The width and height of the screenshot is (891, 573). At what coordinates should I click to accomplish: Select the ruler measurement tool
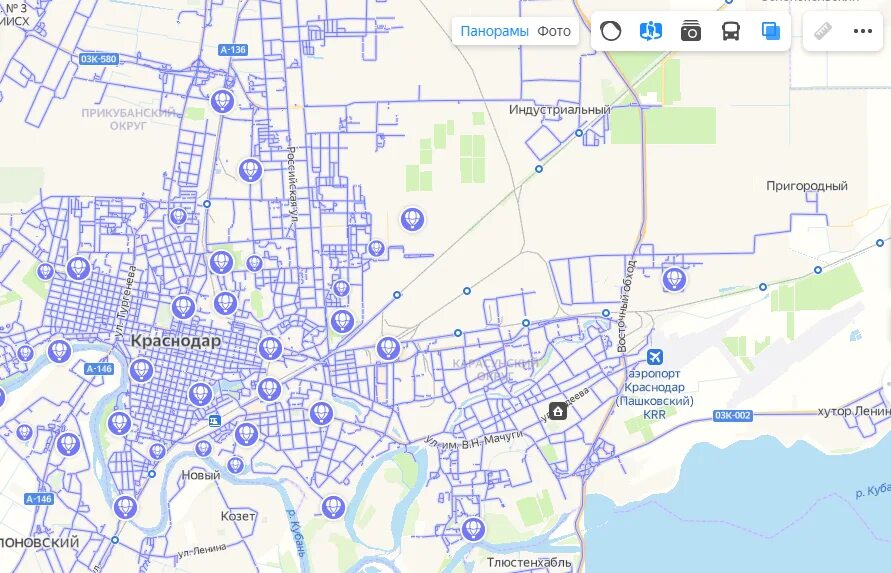(823, 31)
